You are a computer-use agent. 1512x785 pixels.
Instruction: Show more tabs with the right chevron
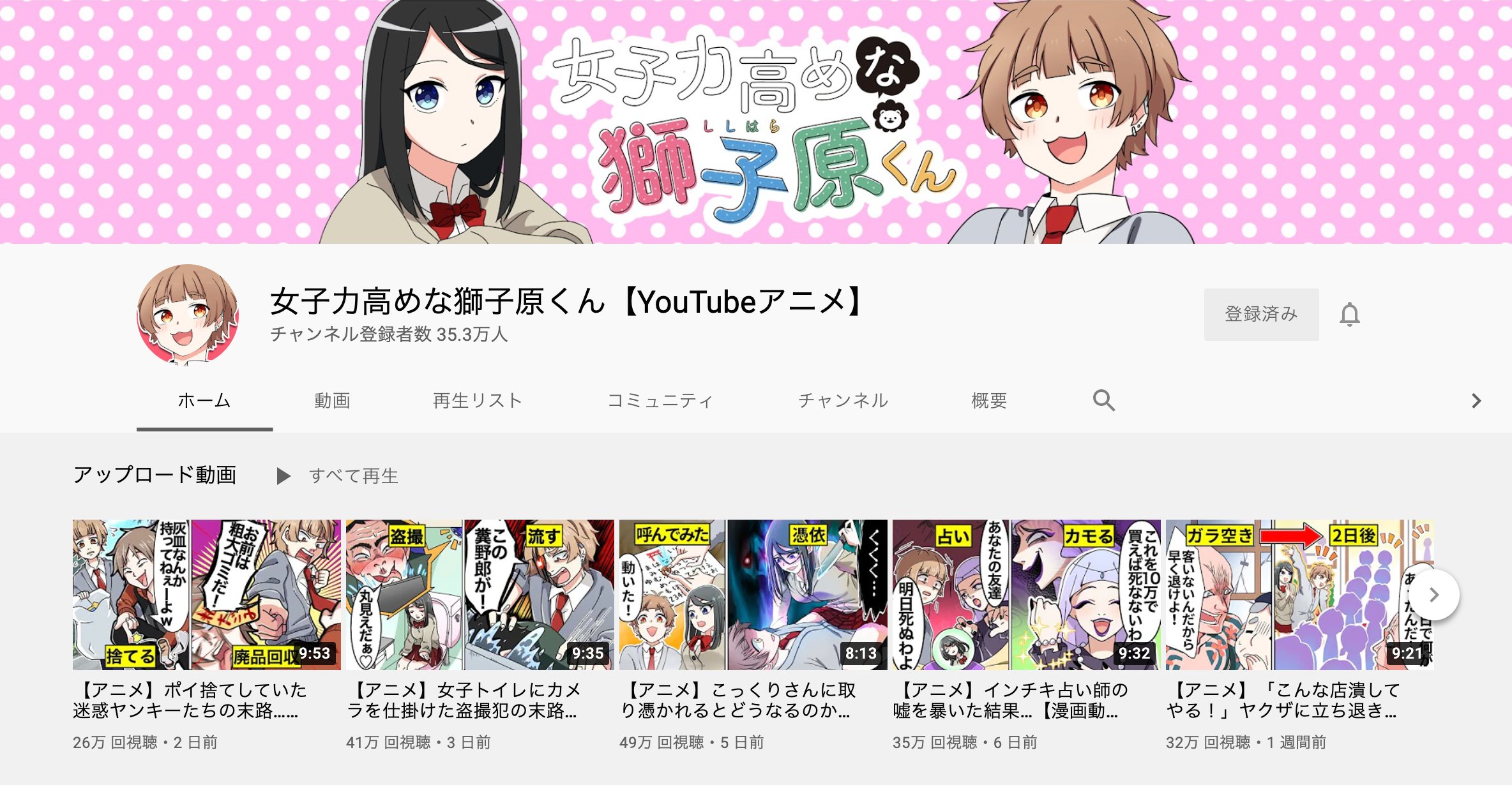pos(1476,401)
